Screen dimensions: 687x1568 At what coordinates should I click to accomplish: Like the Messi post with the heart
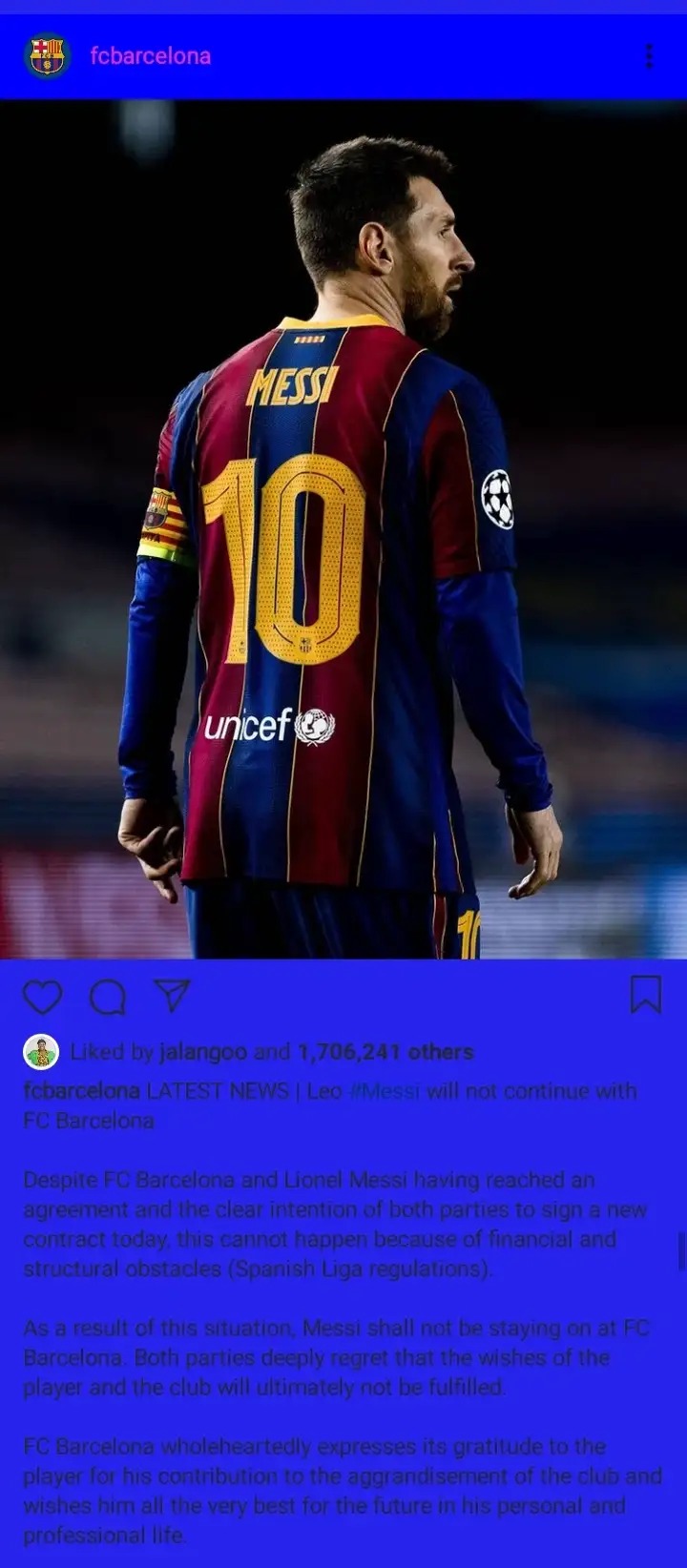42,997
